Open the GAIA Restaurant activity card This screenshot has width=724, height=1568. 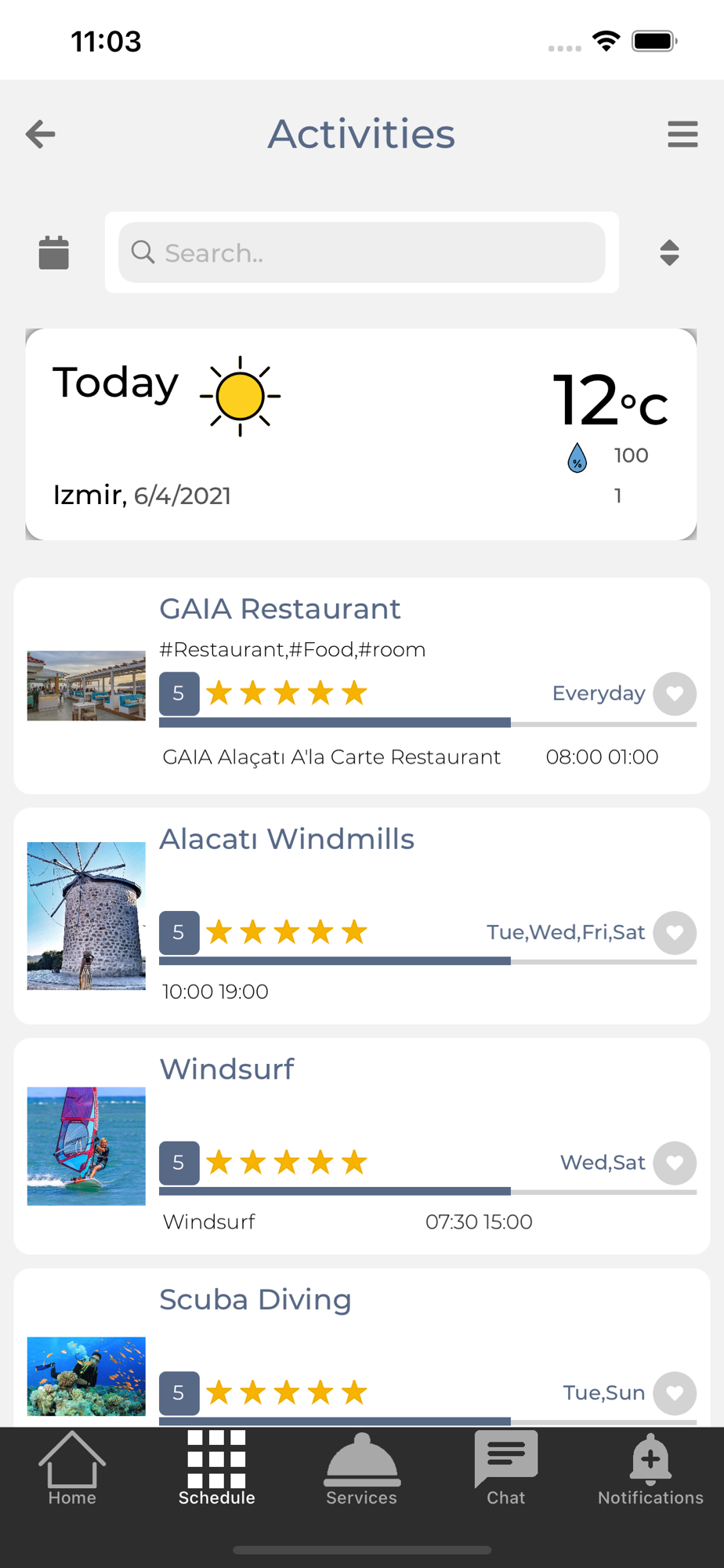pos(362,686)
